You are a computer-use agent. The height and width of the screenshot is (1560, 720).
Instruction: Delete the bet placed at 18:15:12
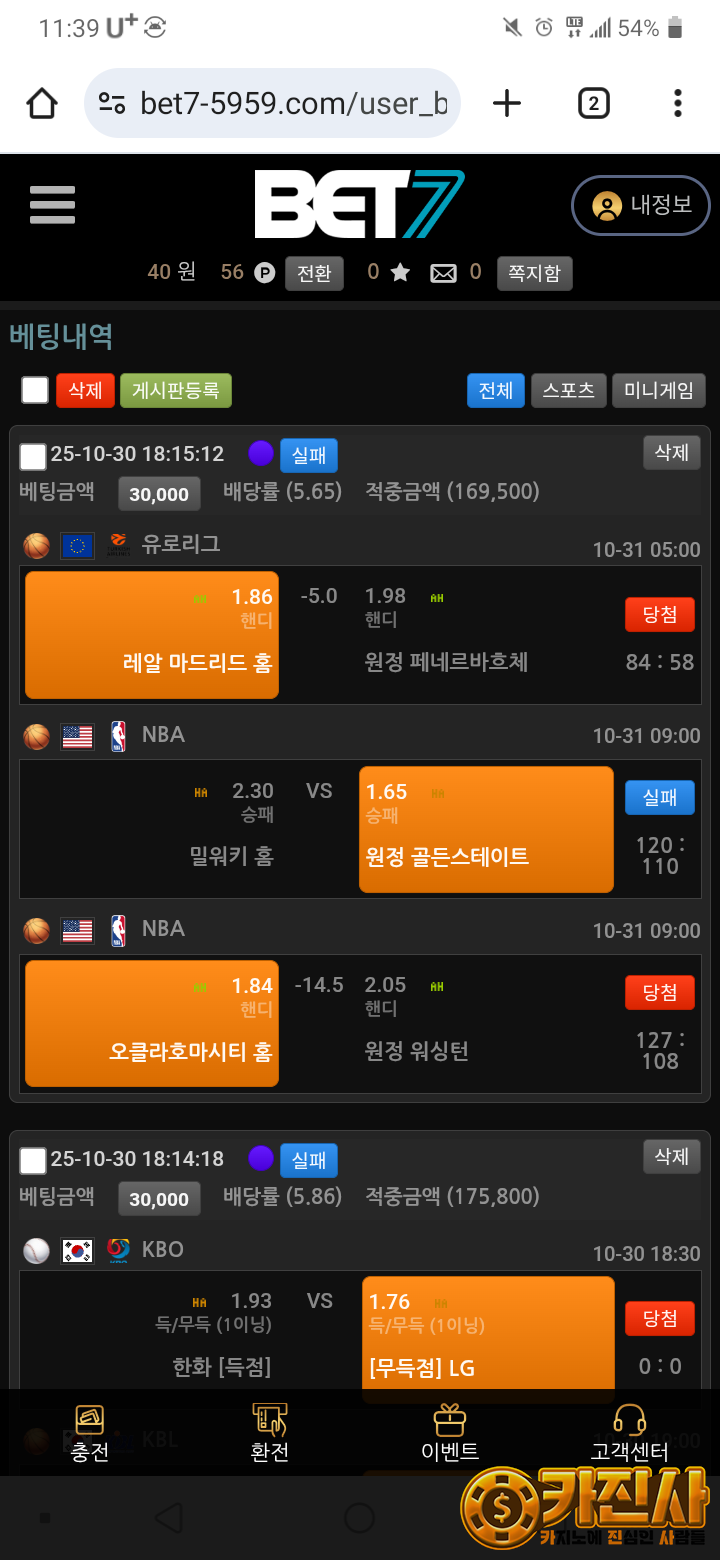click(671, 453)
